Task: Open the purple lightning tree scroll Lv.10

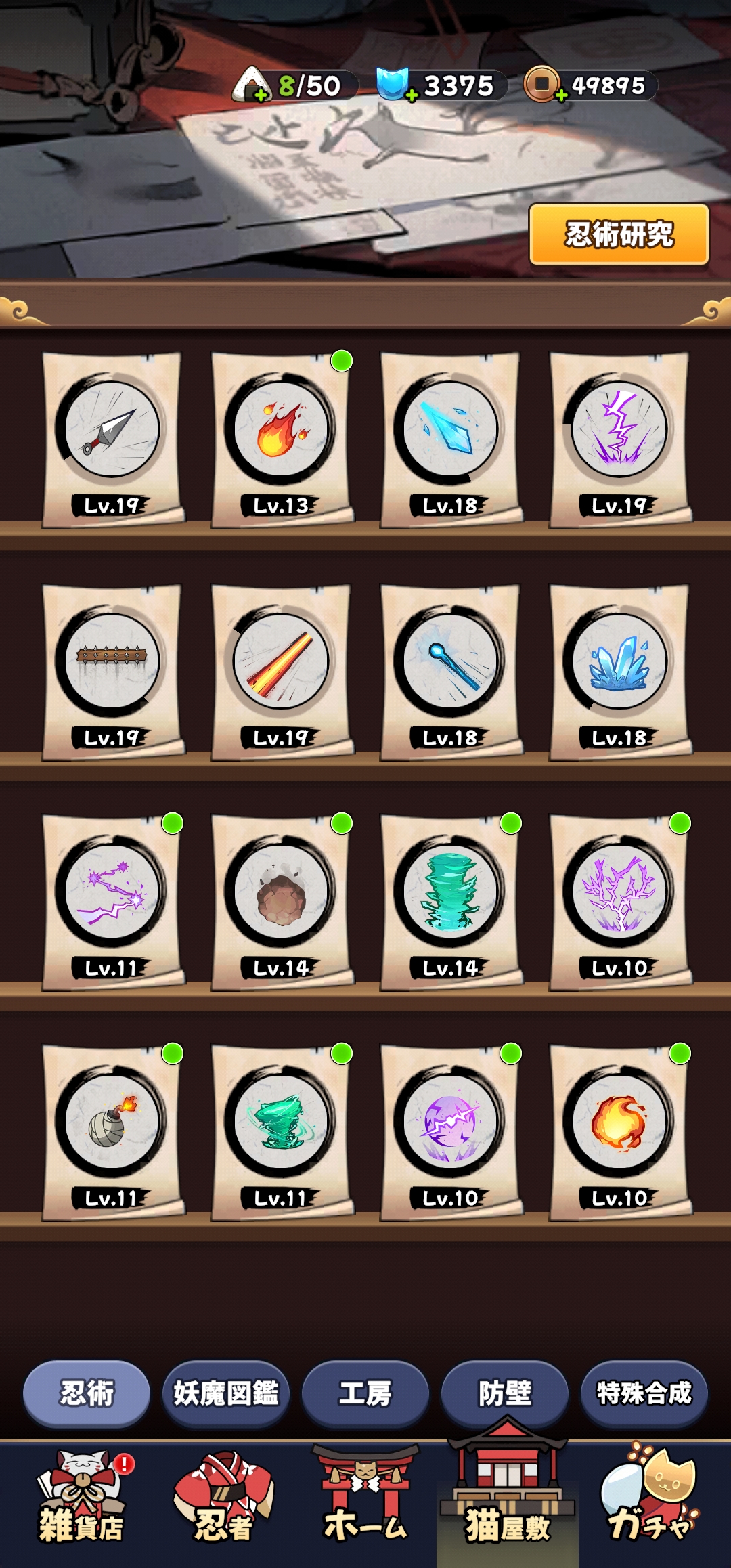Action: [x=619, y=900]
